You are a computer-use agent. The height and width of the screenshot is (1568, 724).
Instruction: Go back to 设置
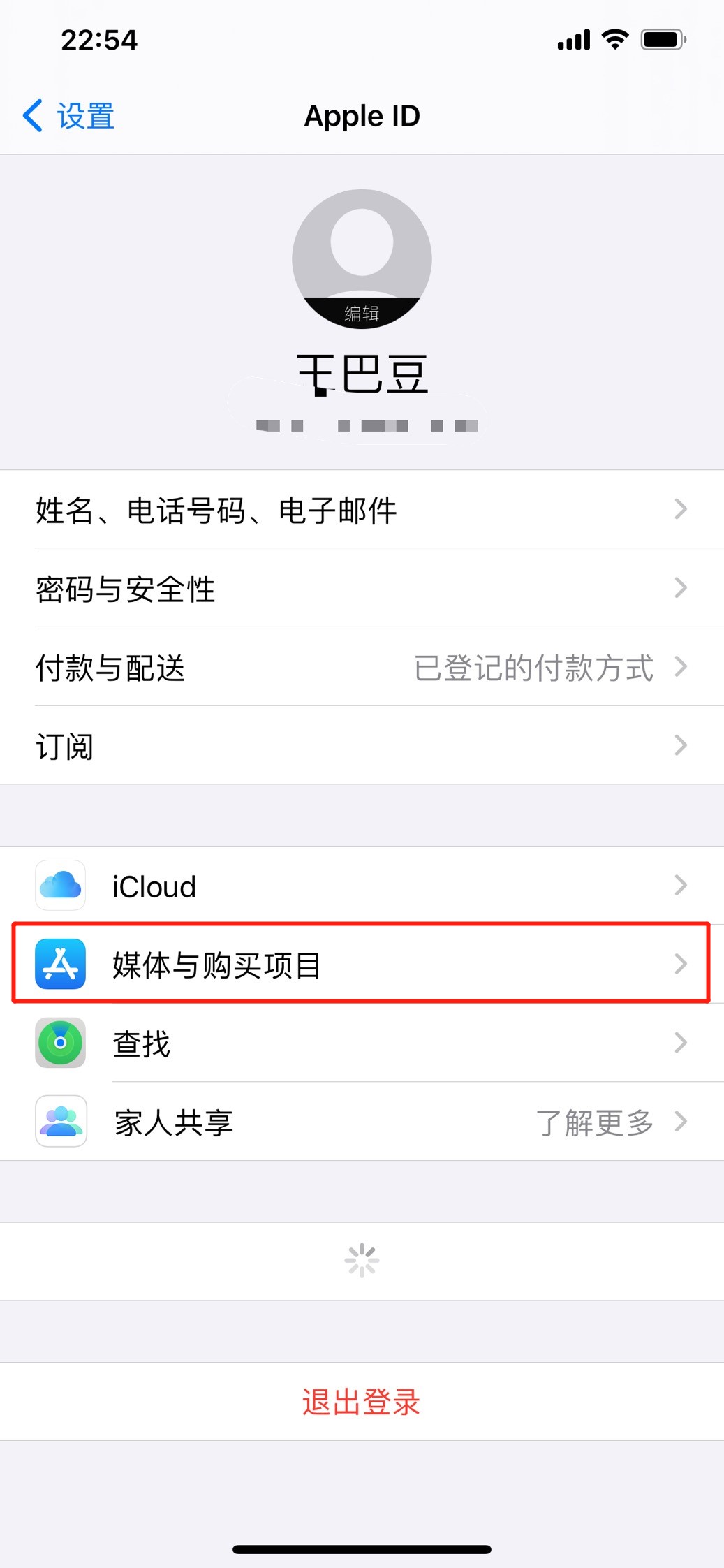coord(68,116)
